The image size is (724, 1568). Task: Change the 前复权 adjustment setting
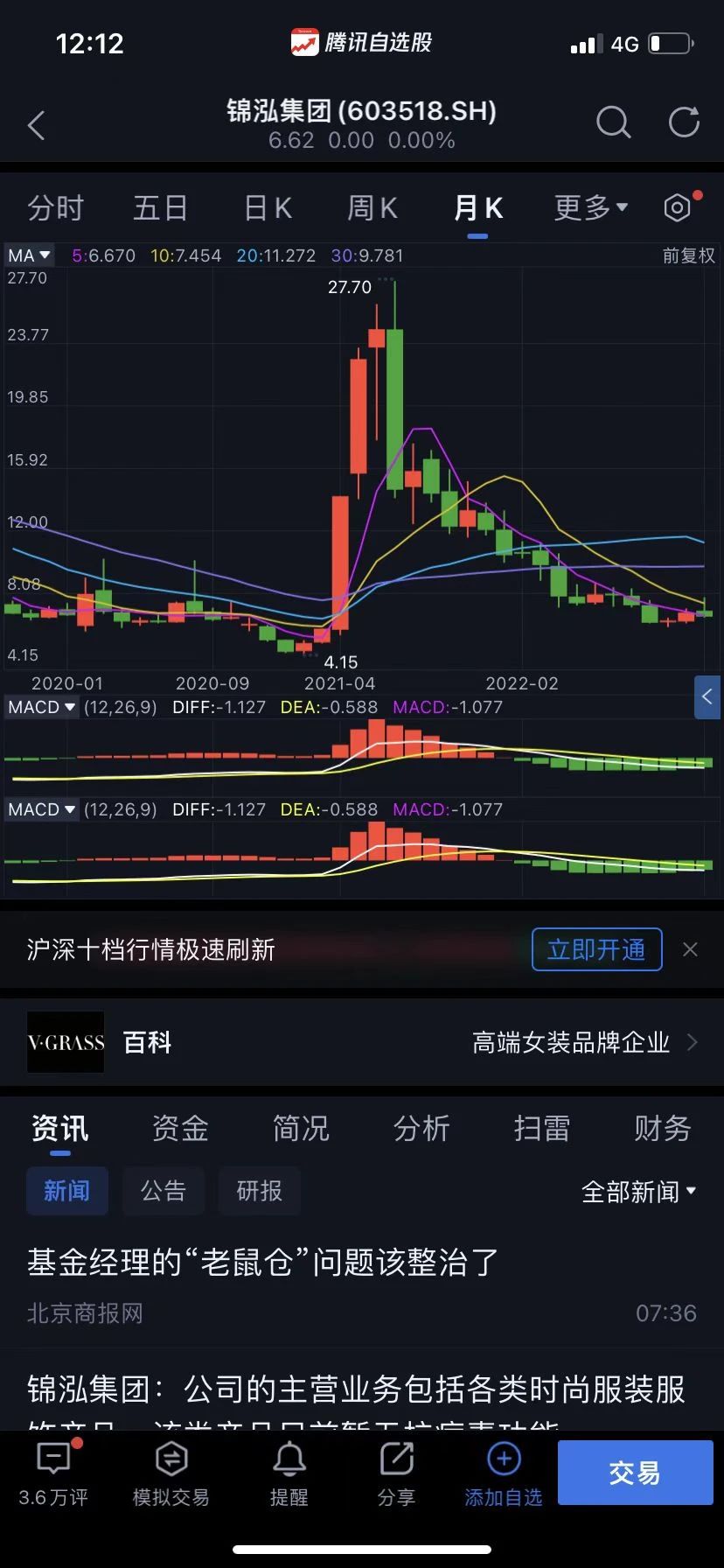[688, 255]
